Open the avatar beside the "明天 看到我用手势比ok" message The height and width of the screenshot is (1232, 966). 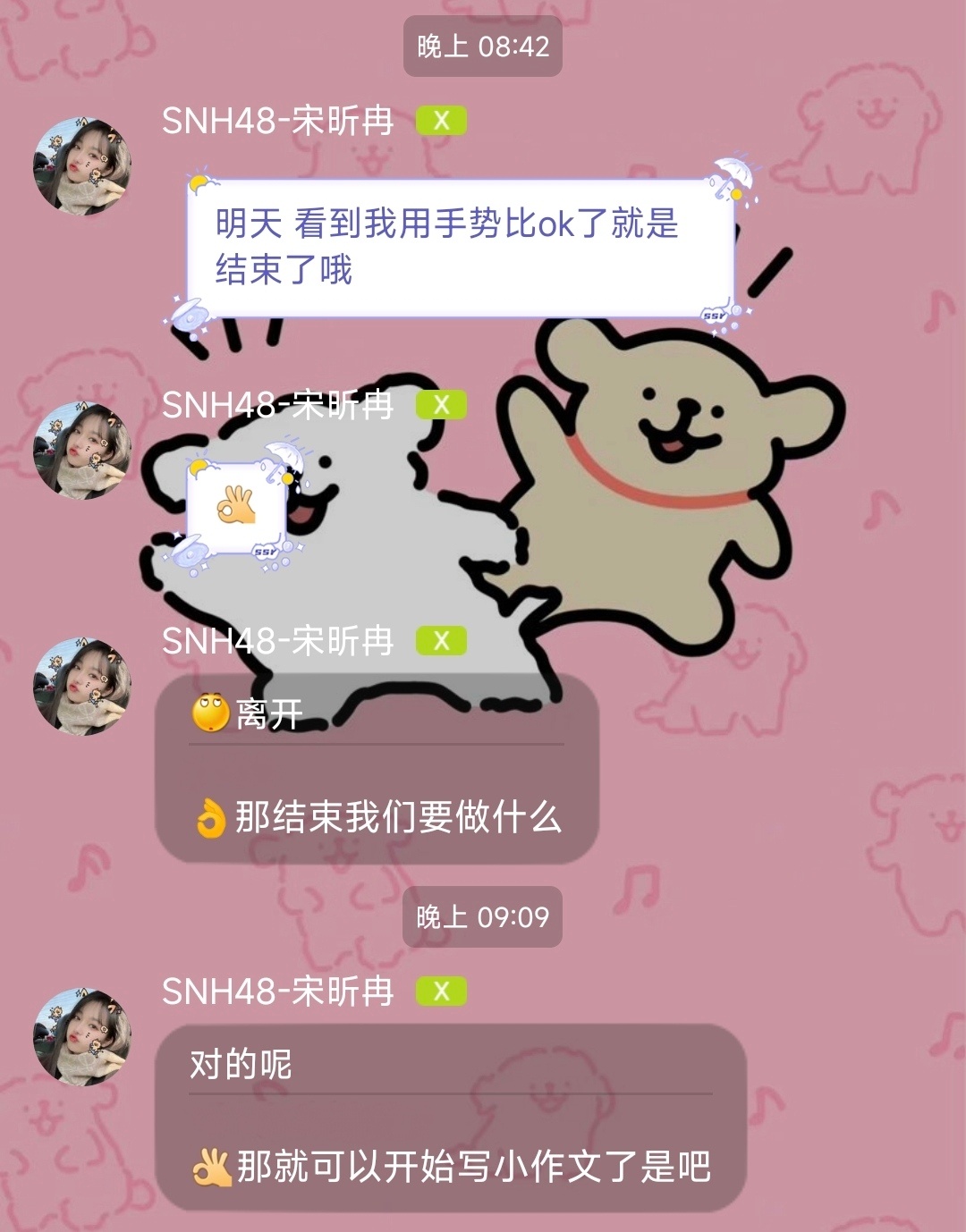(82, 166)
